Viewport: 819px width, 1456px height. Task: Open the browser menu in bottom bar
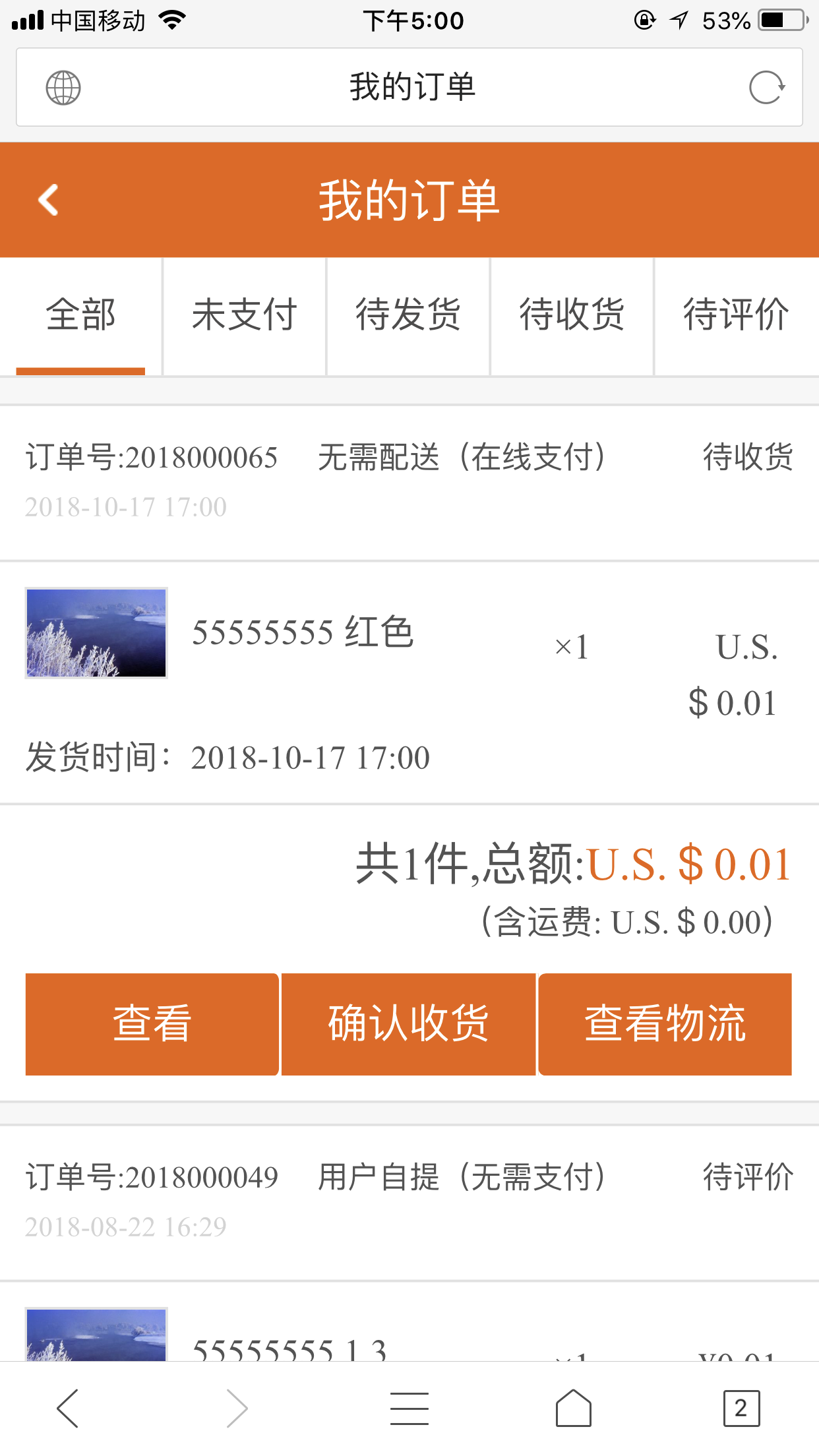pyautogui.click(x=409, y=1409)
